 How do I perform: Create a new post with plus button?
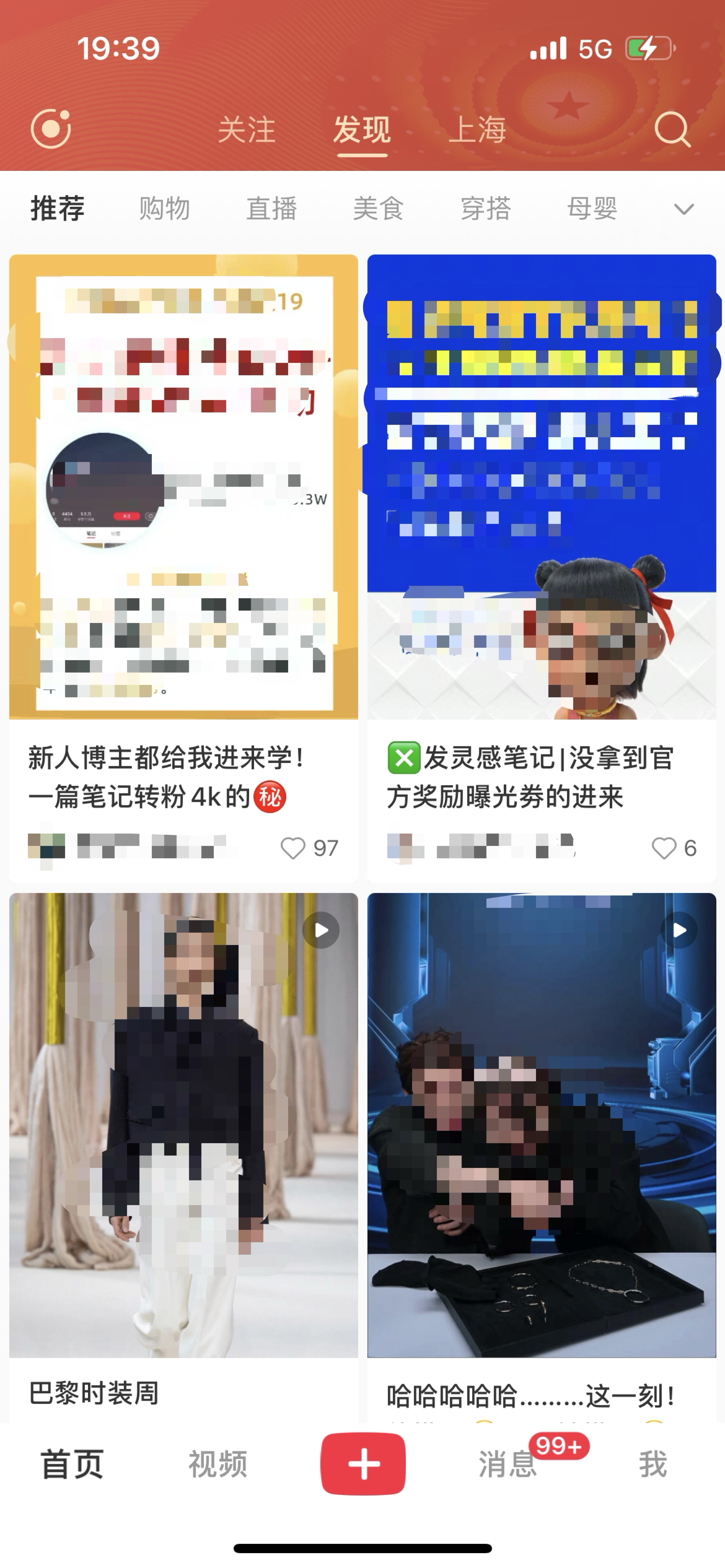(363, 1464)
